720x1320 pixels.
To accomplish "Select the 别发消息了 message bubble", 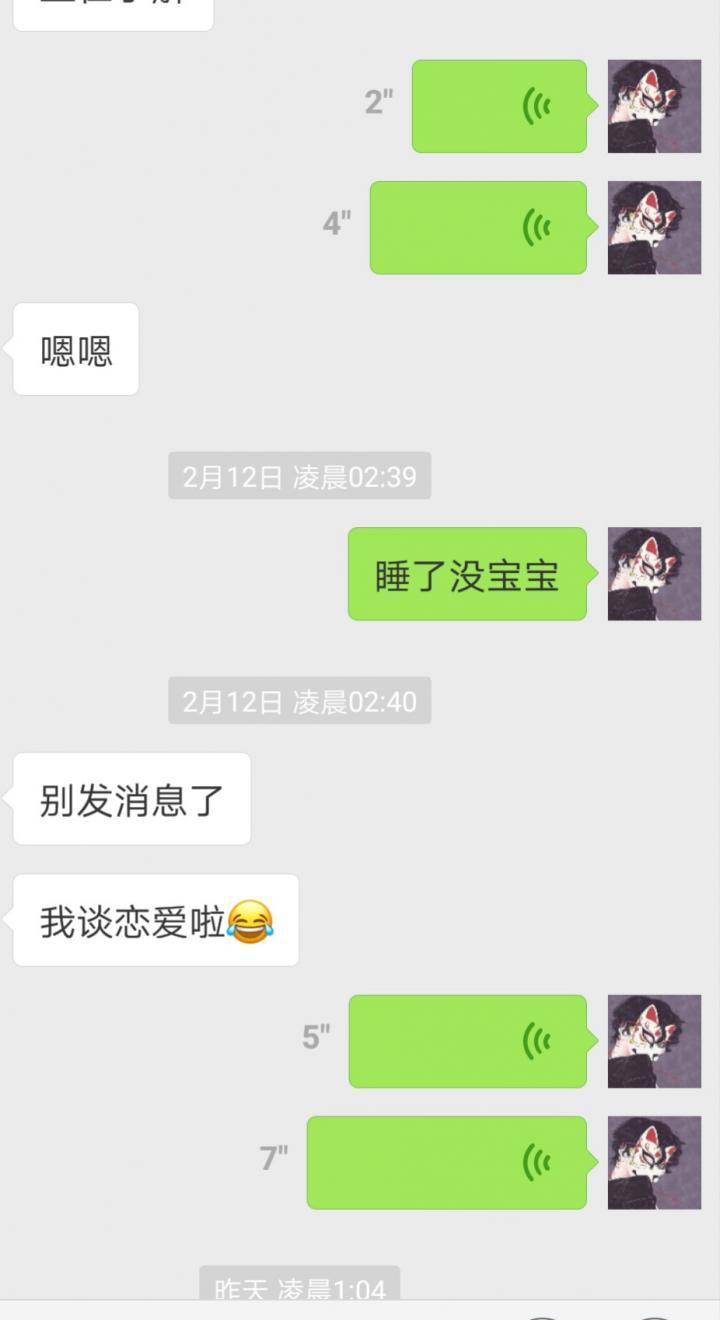I will tap(131, 798).
